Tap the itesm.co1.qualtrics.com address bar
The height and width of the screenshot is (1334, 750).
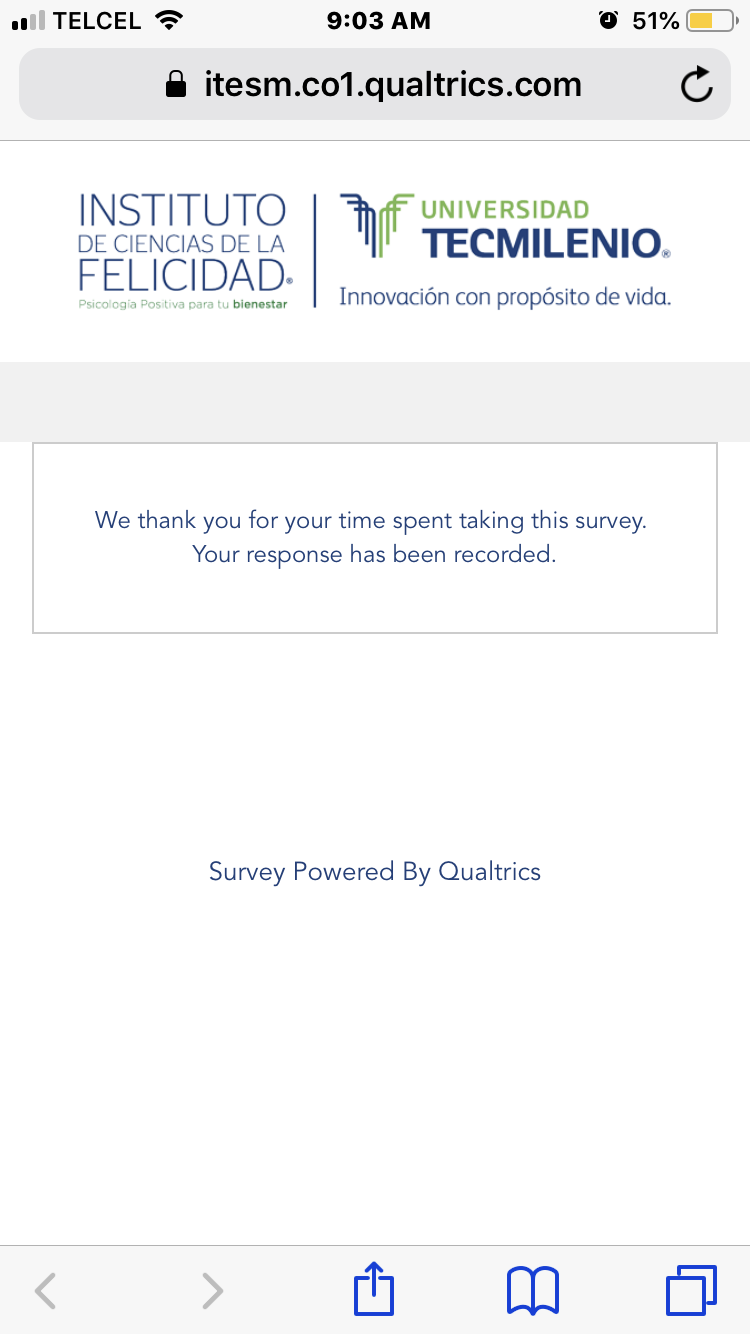click(374, 85)
